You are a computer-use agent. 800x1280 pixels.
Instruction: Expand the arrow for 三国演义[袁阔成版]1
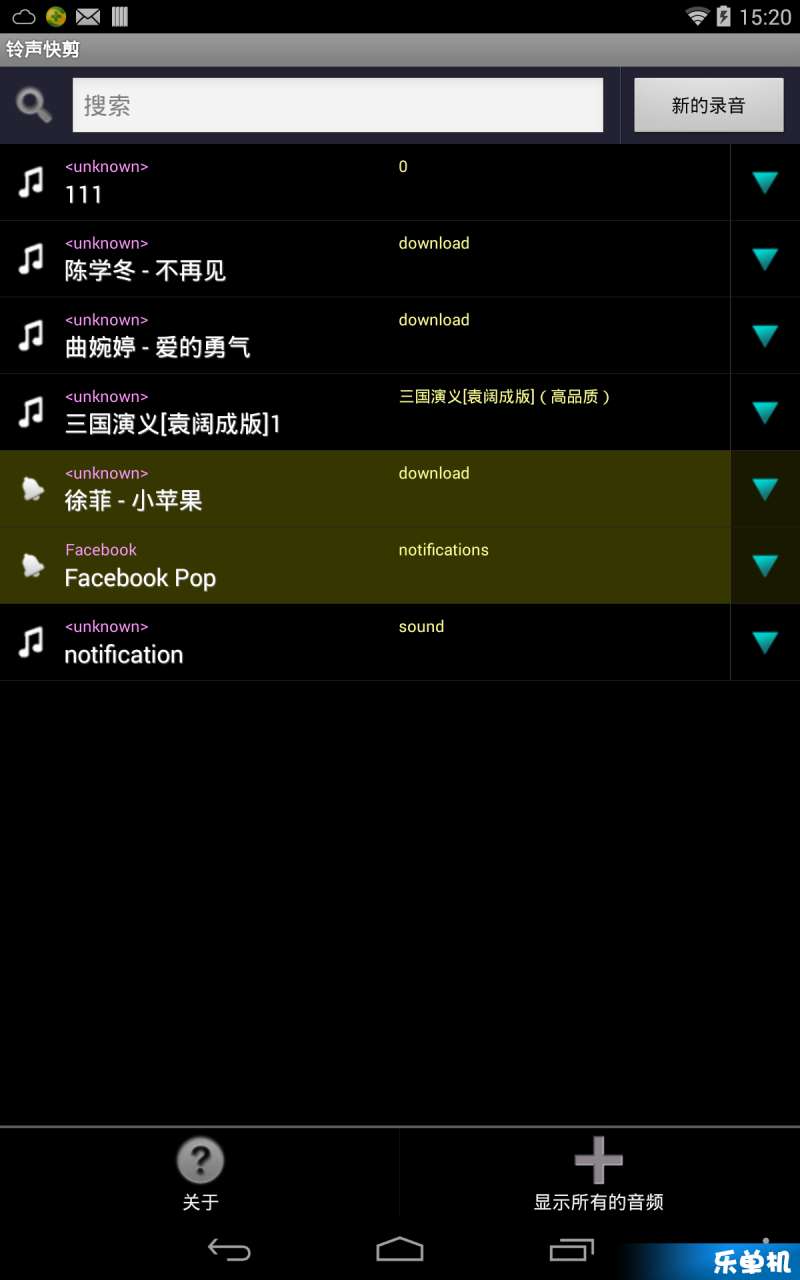(765, 412)
